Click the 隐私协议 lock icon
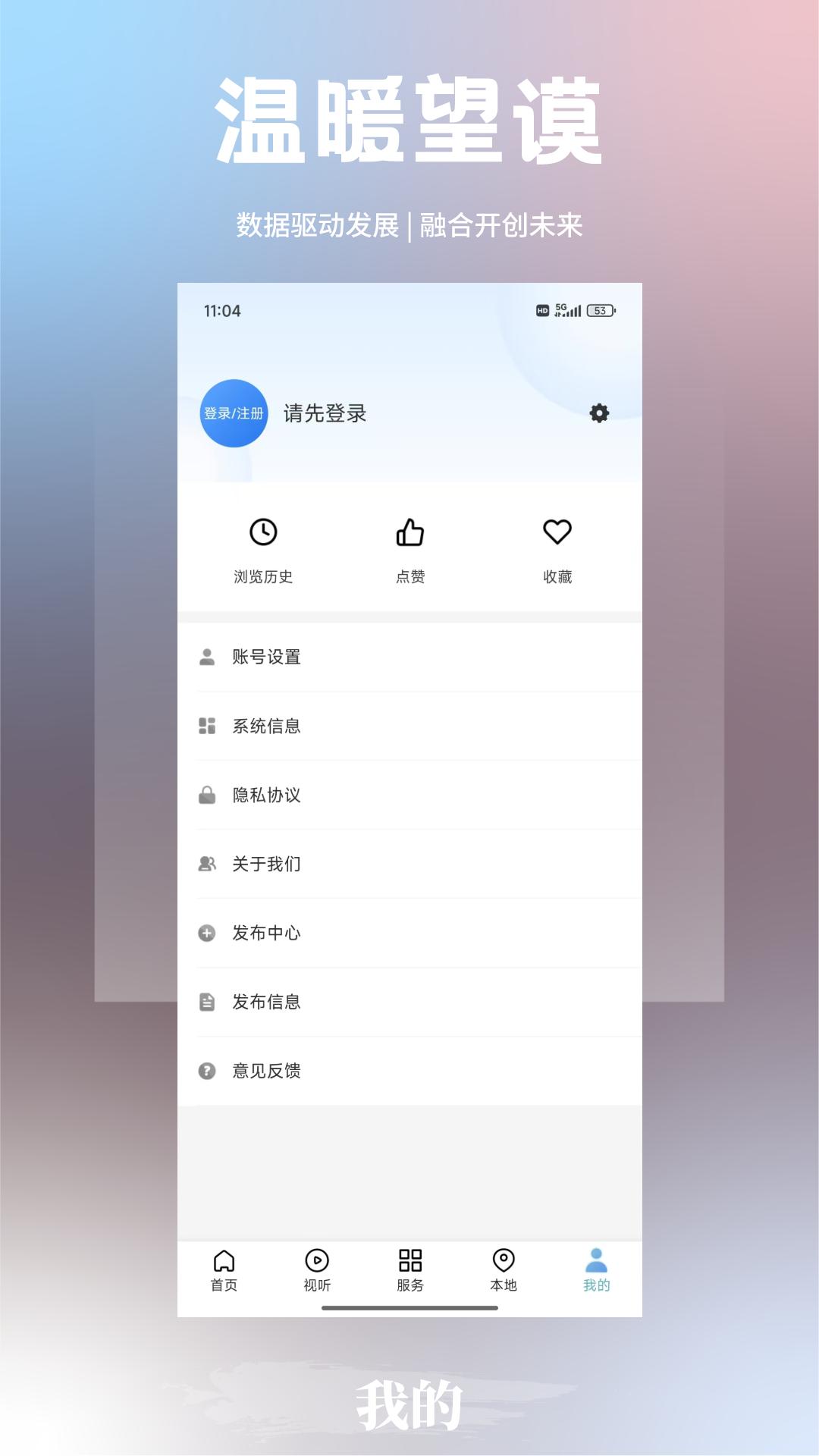Viewport: 819px width, 1456px height. click(205, 795)
